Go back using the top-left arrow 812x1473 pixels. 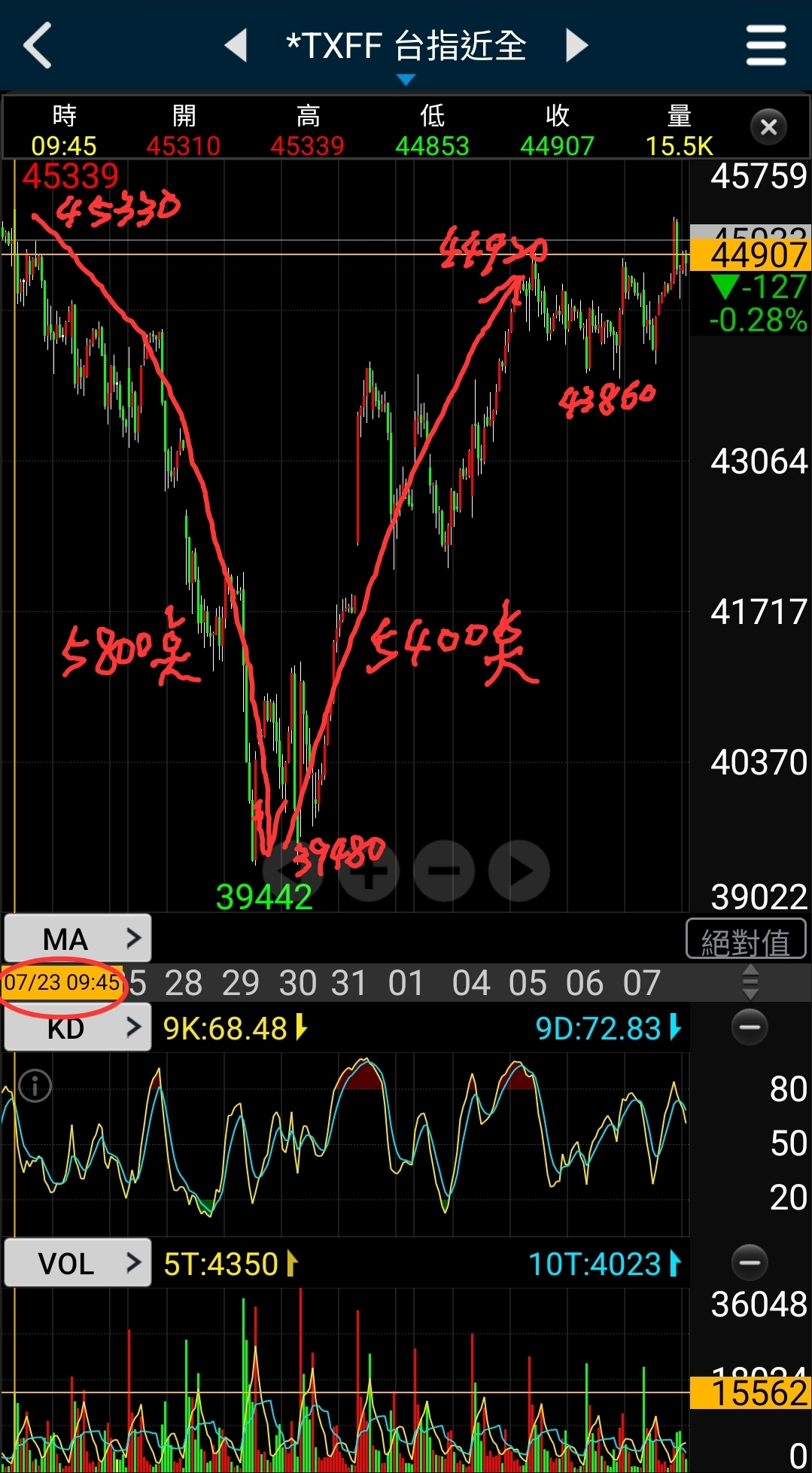(x=38, y=45)
